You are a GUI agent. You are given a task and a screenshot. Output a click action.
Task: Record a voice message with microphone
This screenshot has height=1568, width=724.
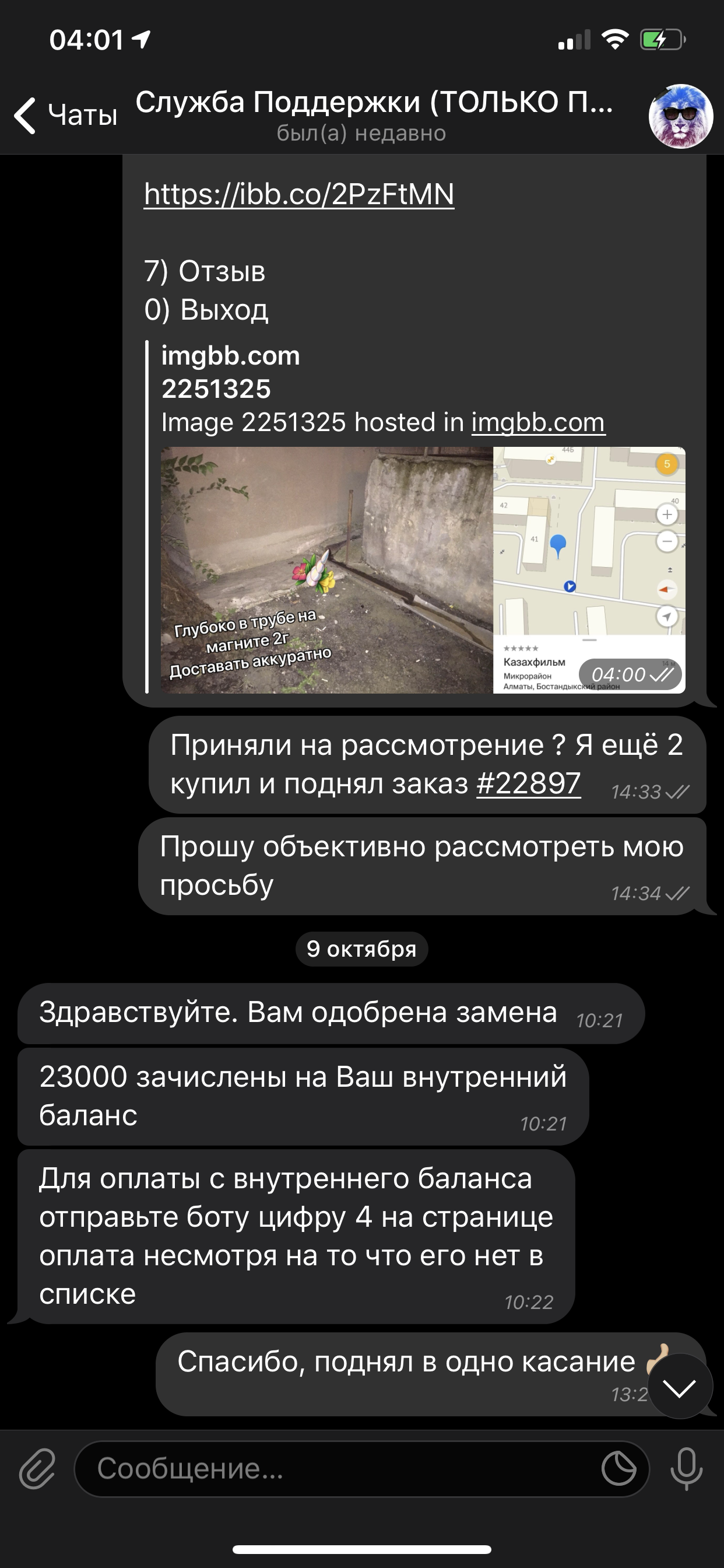tap(686, 1468)
